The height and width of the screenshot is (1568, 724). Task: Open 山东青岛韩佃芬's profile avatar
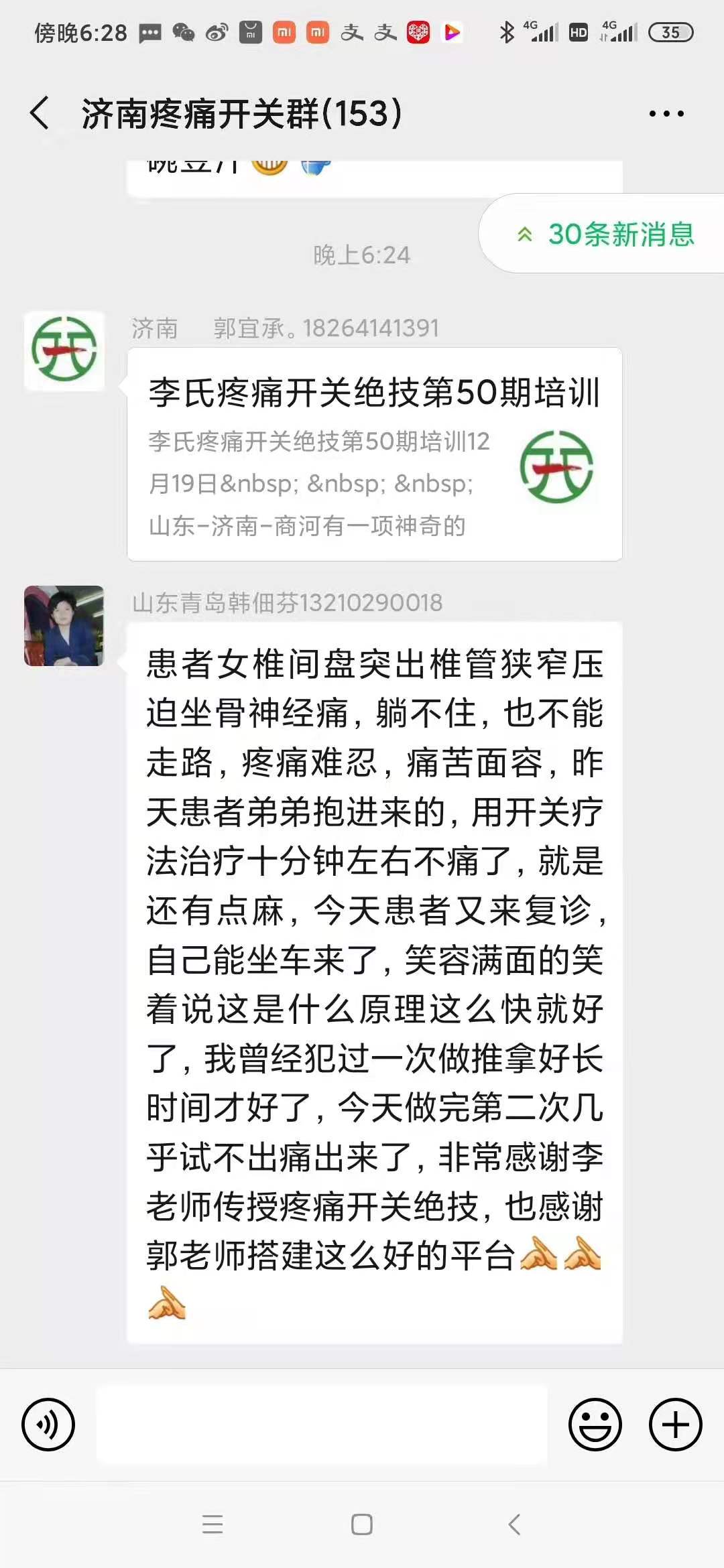64,626
